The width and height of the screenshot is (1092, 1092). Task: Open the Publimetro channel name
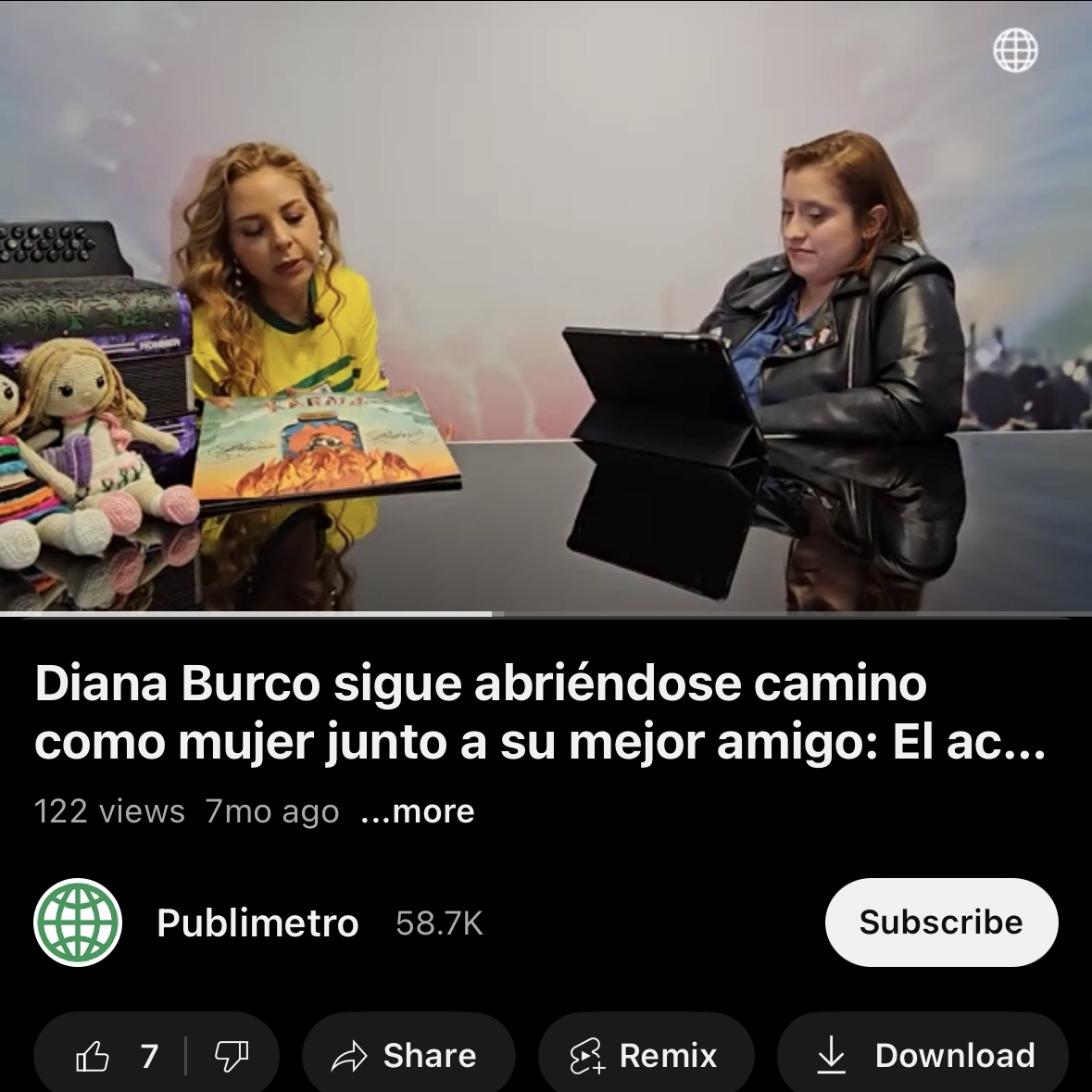click(x=257, y=923)
